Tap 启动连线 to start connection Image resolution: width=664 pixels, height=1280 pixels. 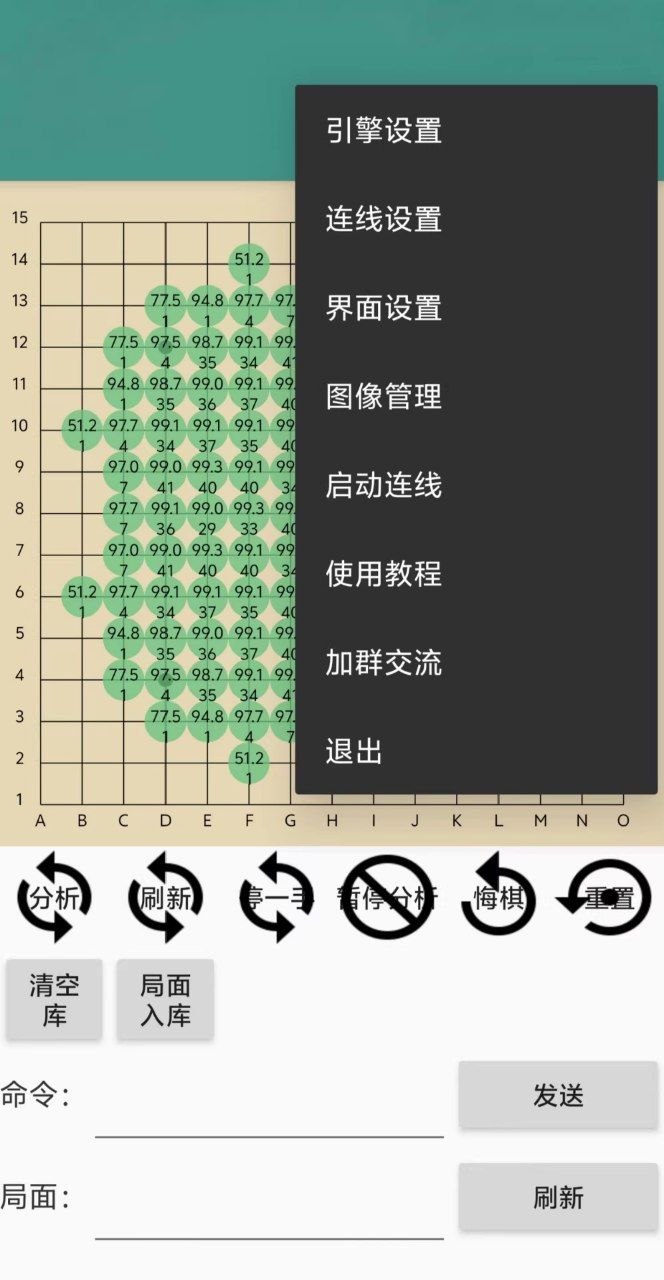coord(384,486)
